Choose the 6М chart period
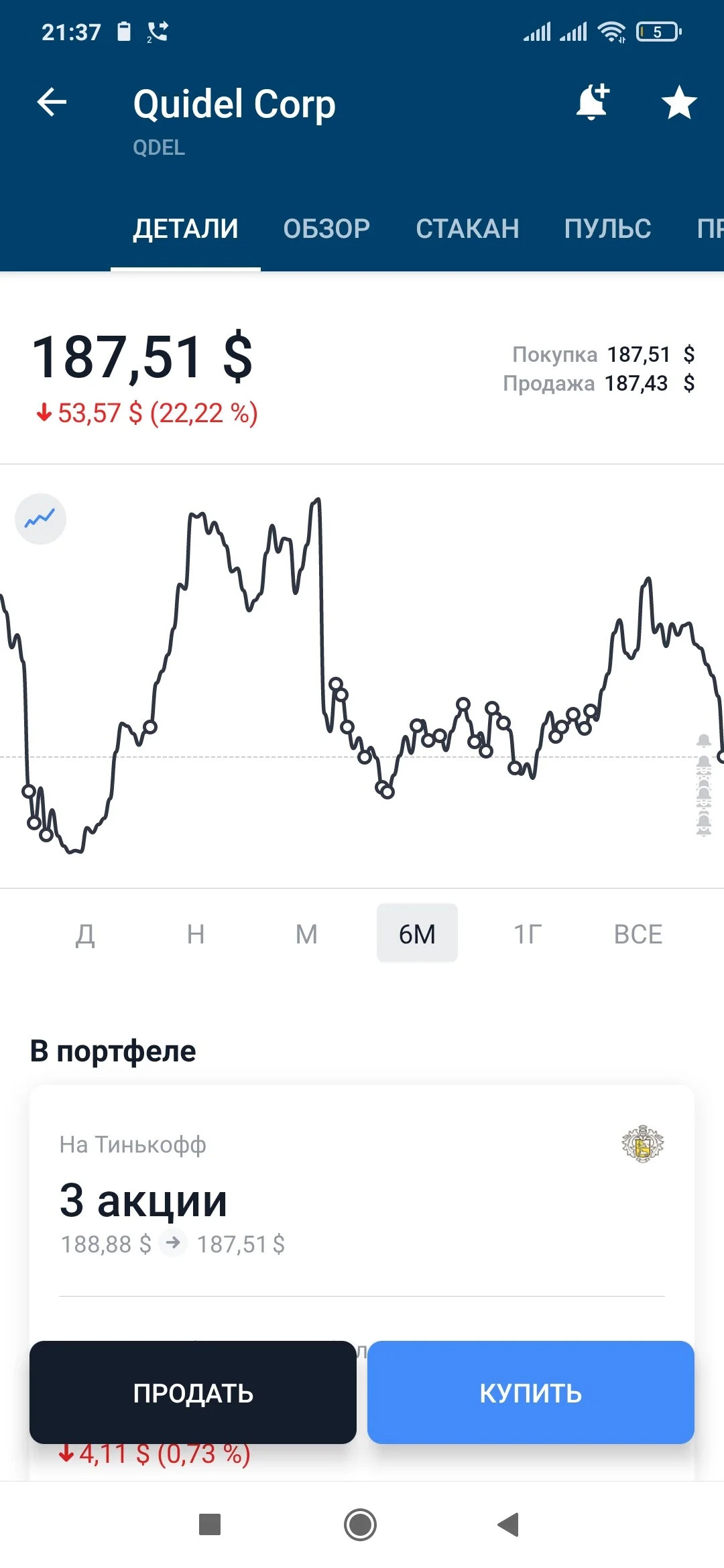Viewport: 724px width, 1568px height. (x=417, y=933)
